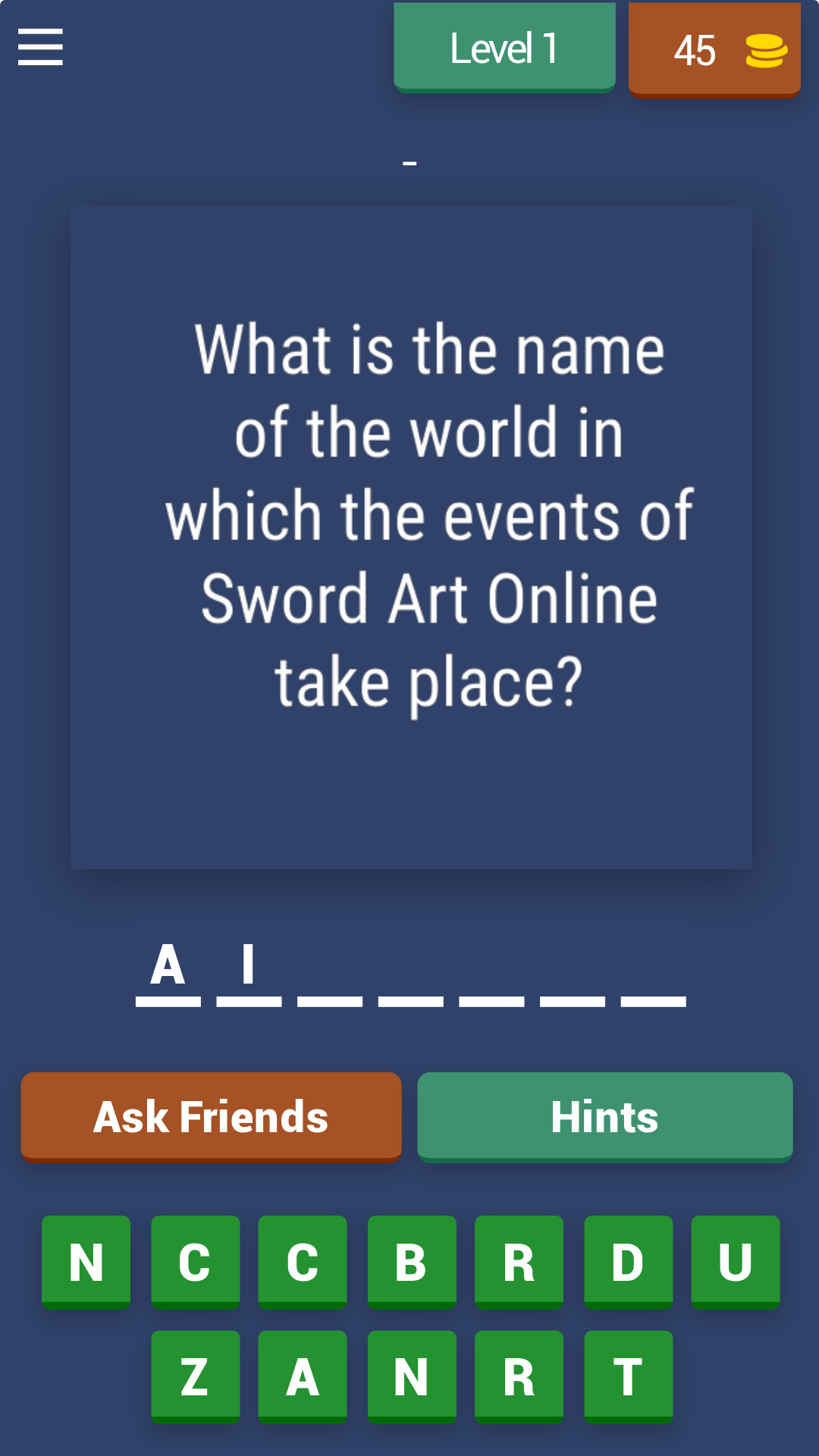
Task: Select the letter Z tile
Action: [x=195, y=1376]
